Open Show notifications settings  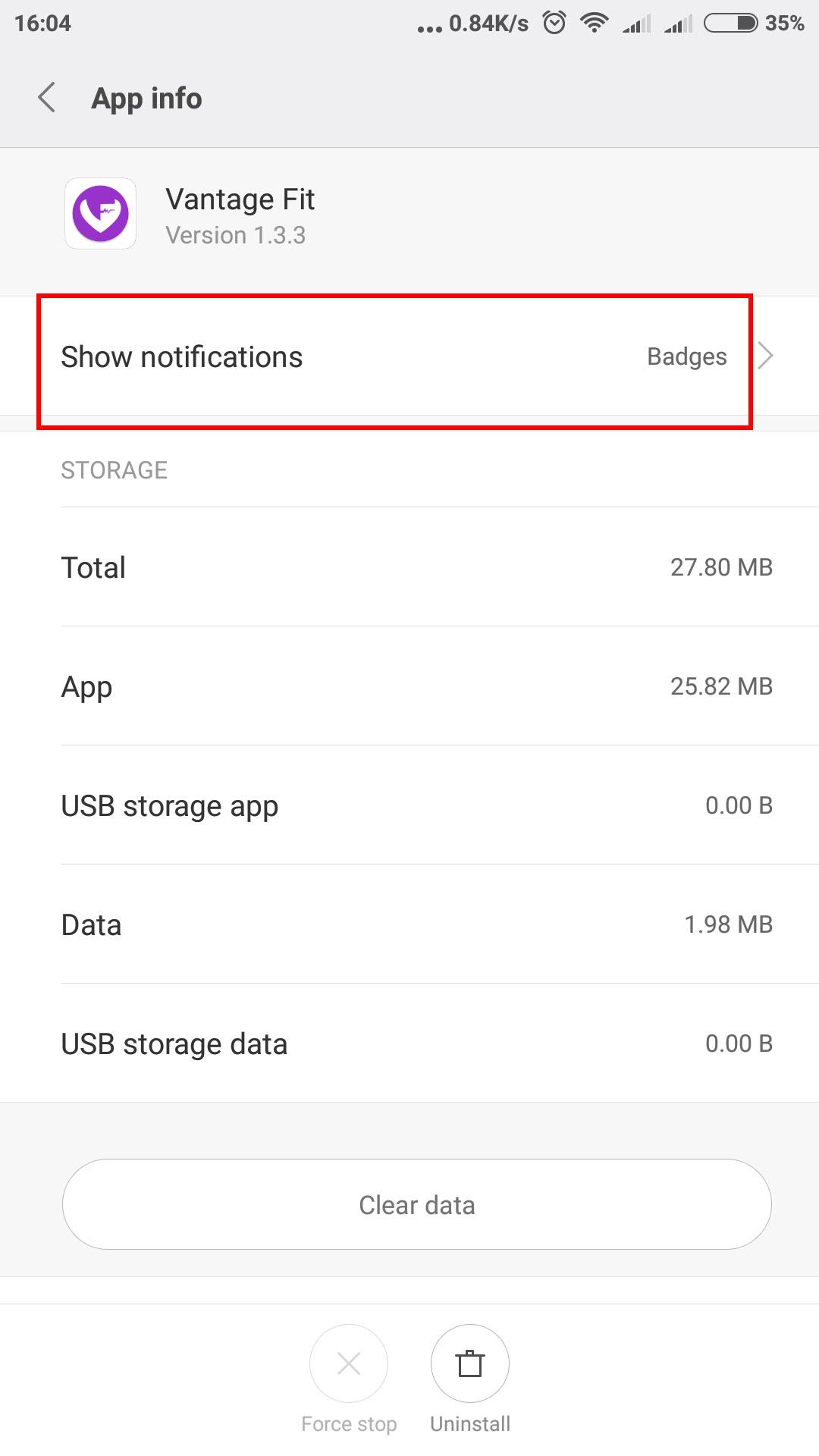(409, 356)
